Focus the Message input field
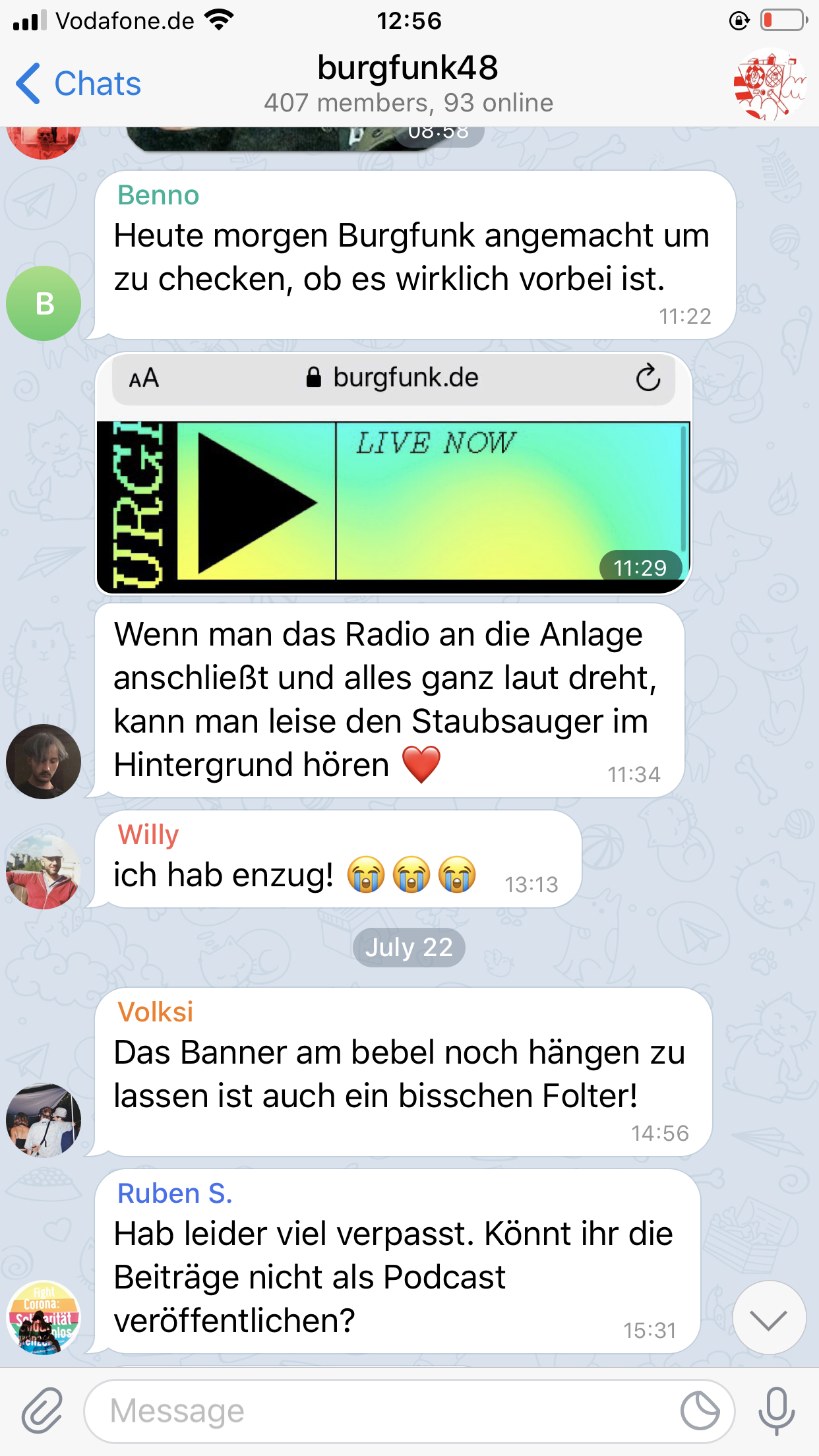Viewport: 819px width, 1456px height. 382,1411
